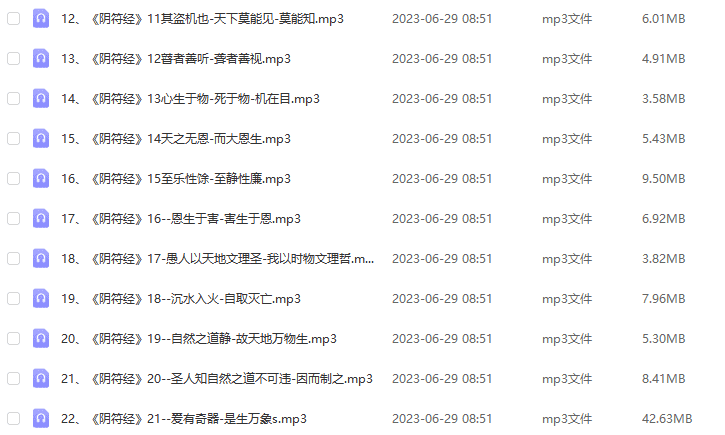Screen dimensions: 725x435
Task: Select checkbox for 21--爰有奇器 file
Action: click(14, 418)
